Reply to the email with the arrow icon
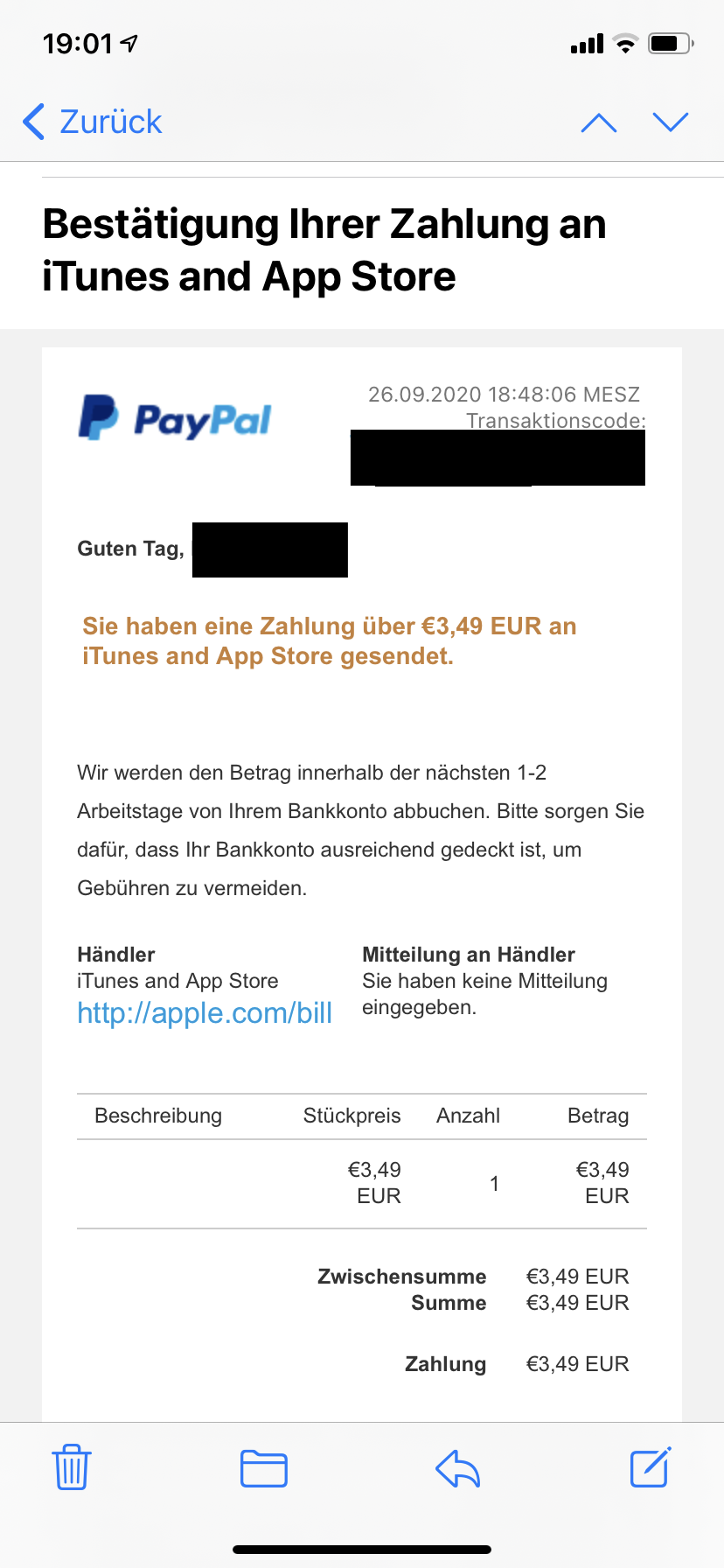724x1568 pixels. [x=458, y=1468]
